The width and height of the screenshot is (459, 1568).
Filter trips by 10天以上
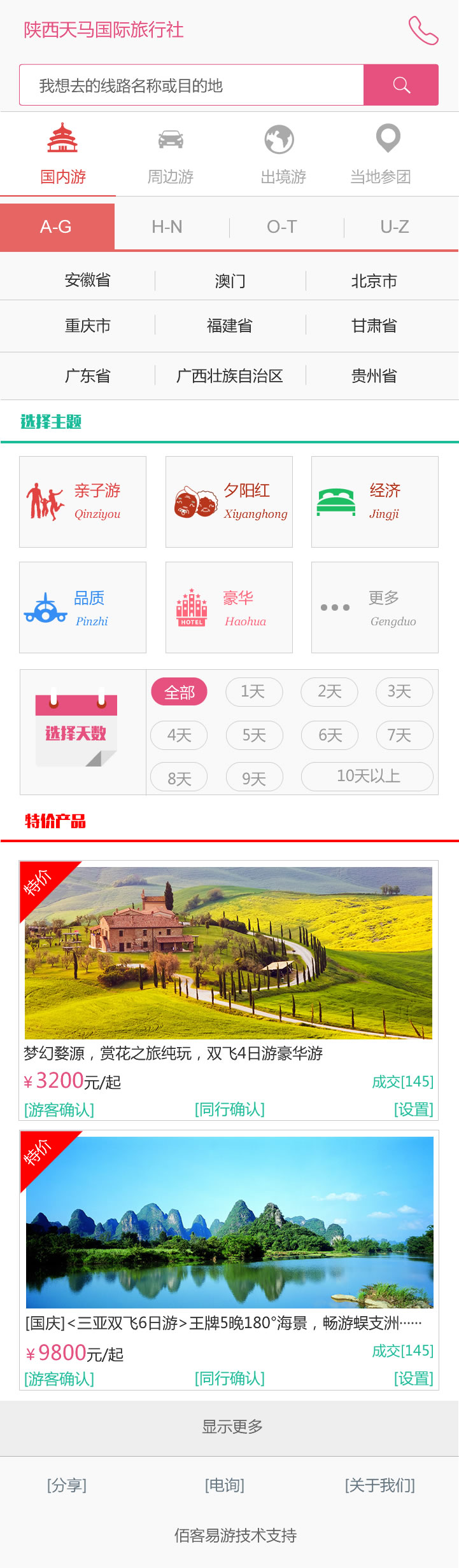[367, 776]
